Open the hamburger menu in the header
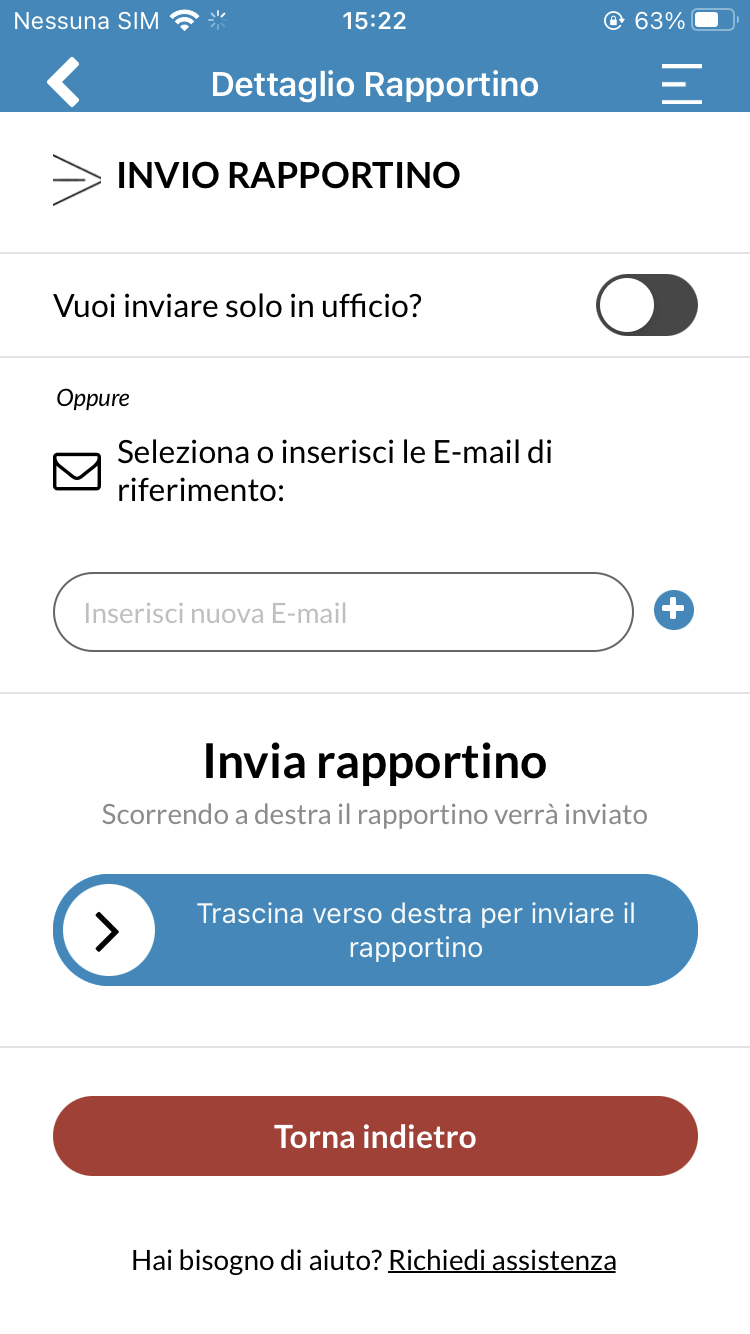The height and width of the screenshot is (1334, 750). pyautogui.click(x=681, y=84)
